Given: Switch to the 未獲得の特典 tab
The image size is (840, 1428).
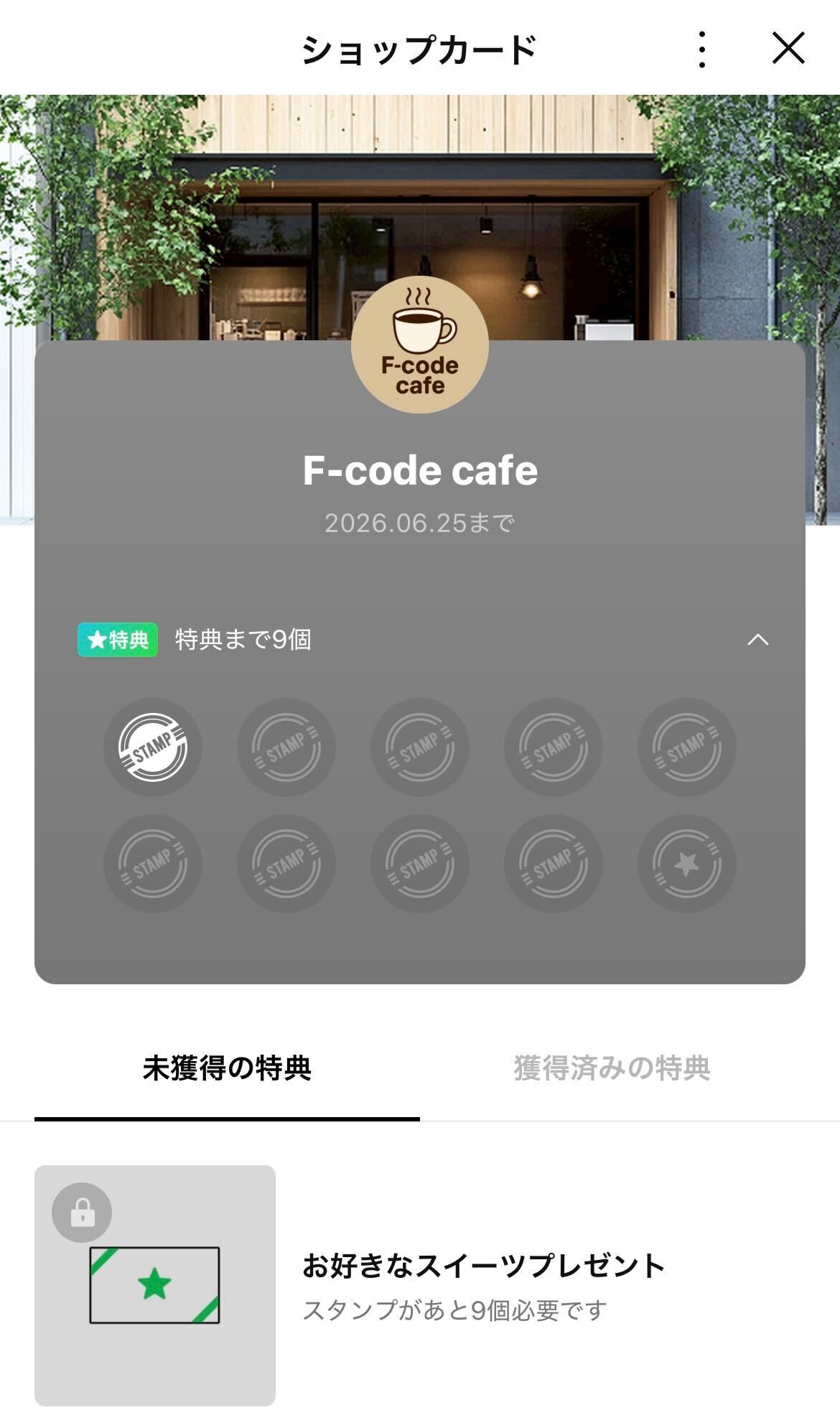Looking at the screenshot, I should (x=227, y=1068).
